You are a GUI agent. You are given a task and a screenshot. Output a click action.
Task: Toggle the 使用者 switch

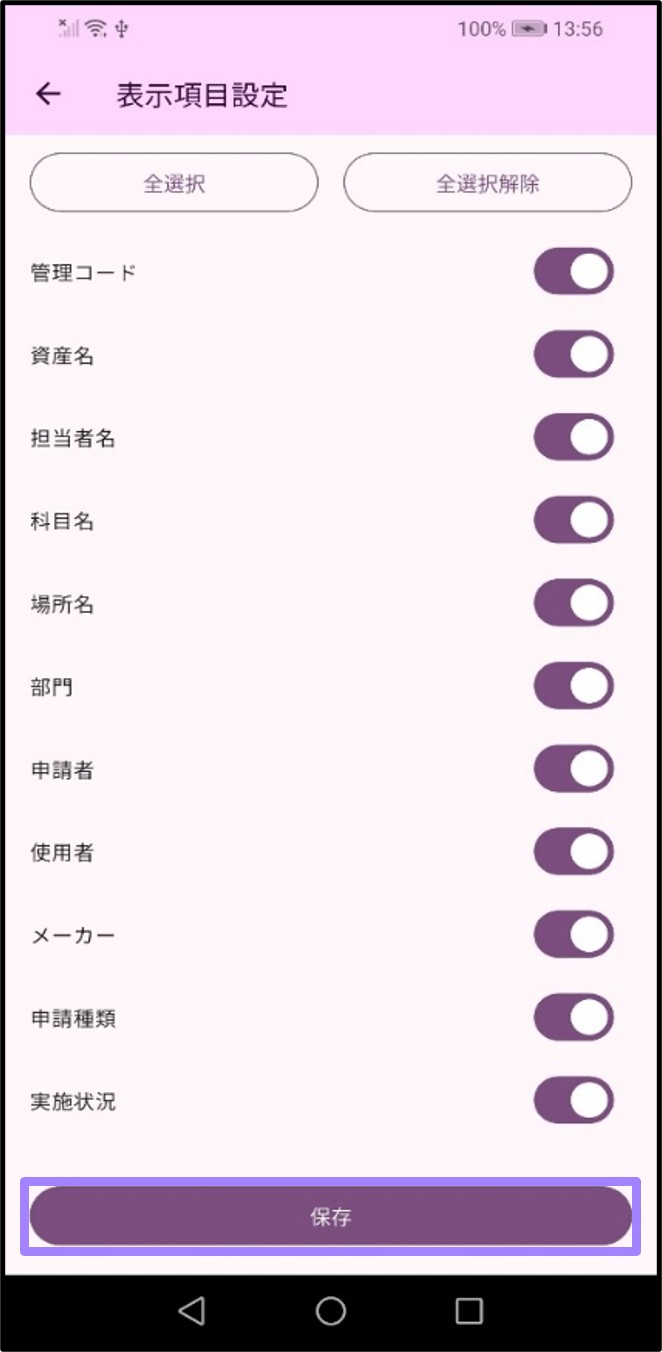pos(573,853)
